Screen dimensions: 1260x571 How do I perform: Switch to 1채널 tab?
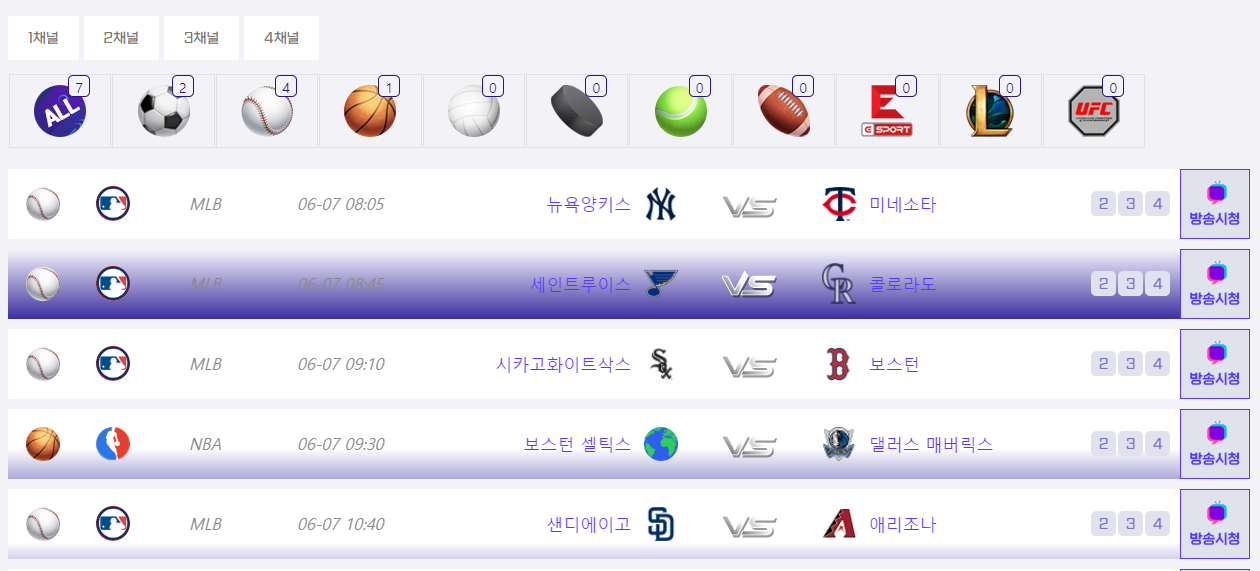pyautogui.click(x=43, y=38)
